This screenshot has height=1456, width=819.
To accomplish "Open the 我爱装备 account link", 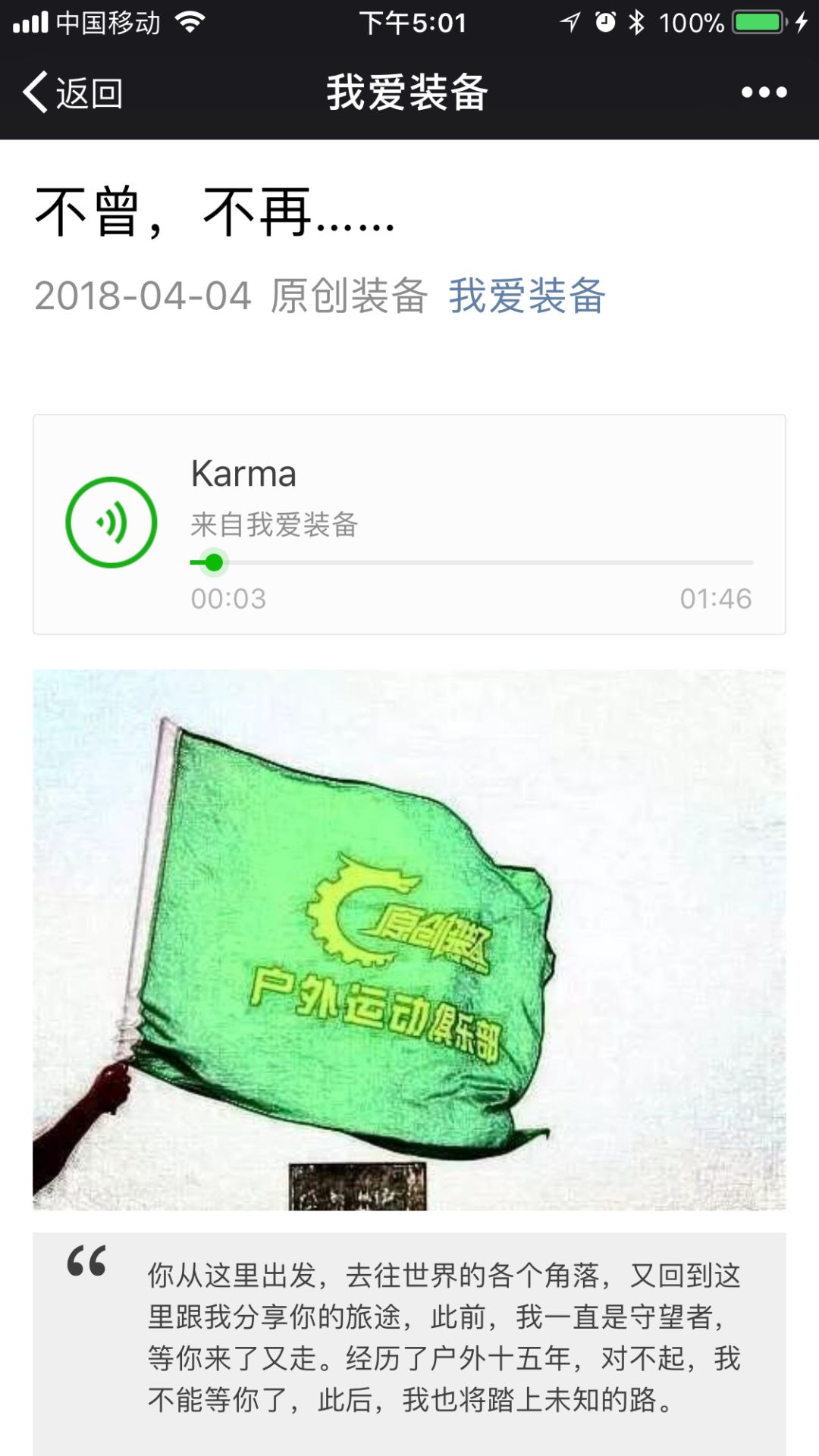I will click(x=527, y=296).
